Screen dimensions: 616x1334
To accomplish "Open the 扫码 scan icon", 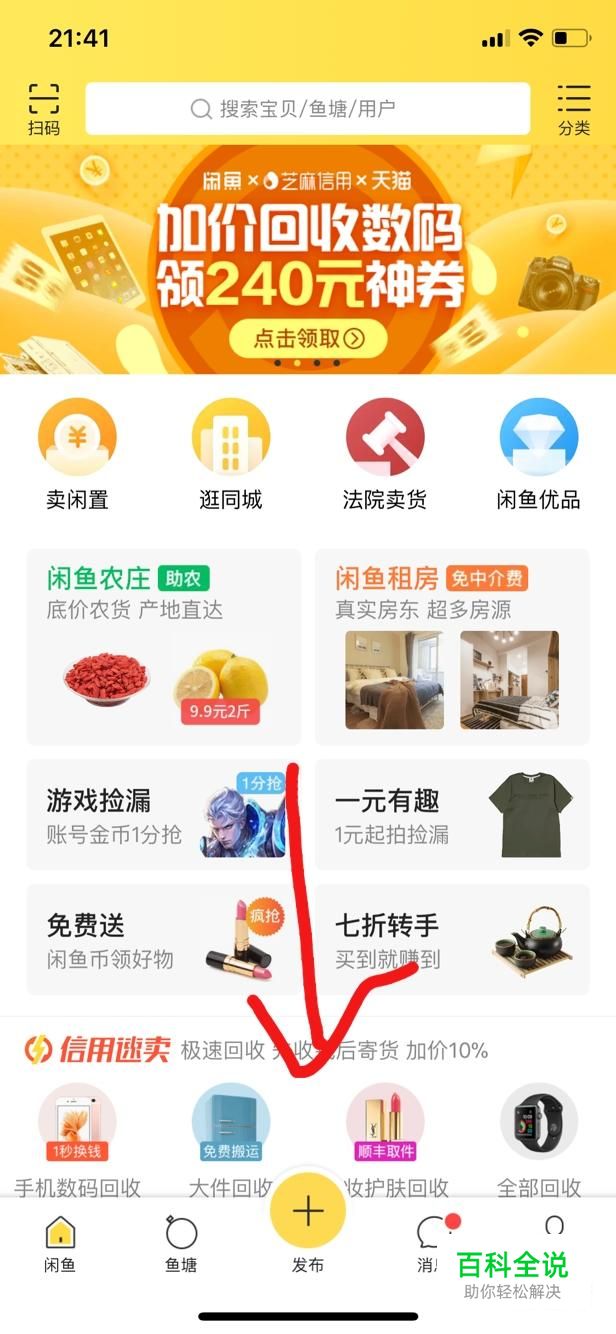I will point(44,108).
